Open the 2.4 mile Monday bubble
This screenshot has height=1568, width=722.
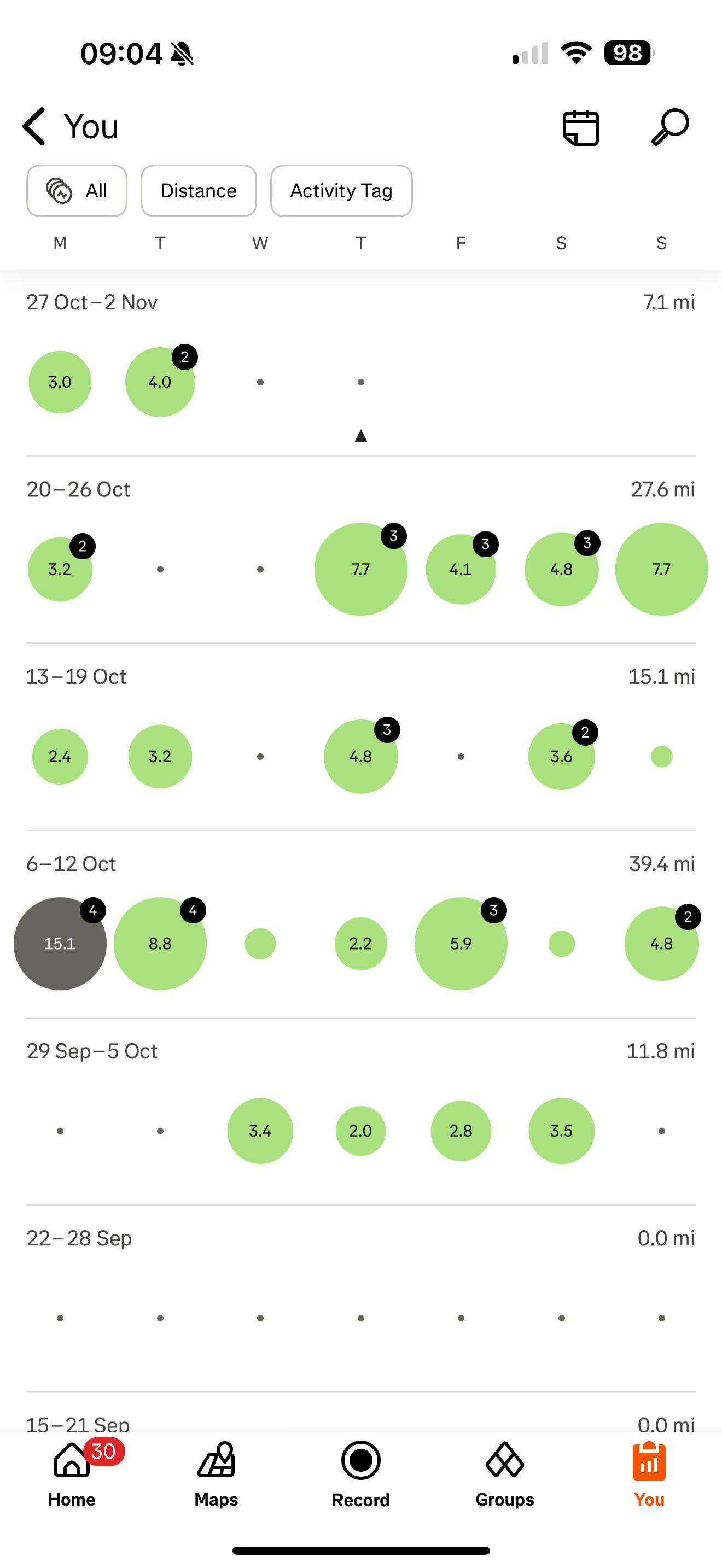pos(60,757)
